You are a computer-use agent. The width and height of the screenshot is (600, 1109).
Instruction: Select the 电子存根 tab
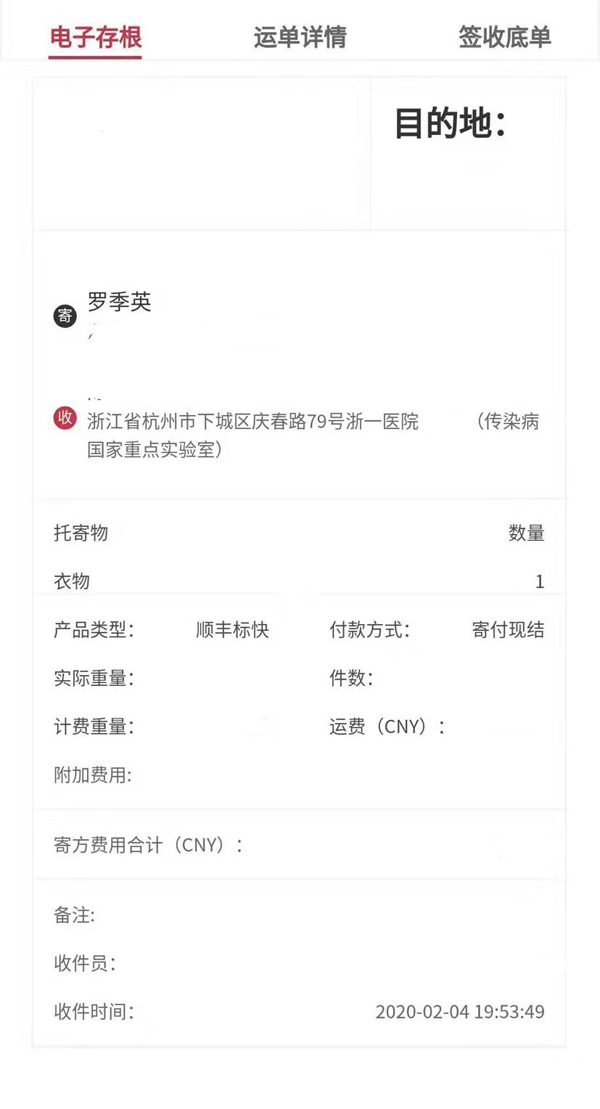point(96,38)
